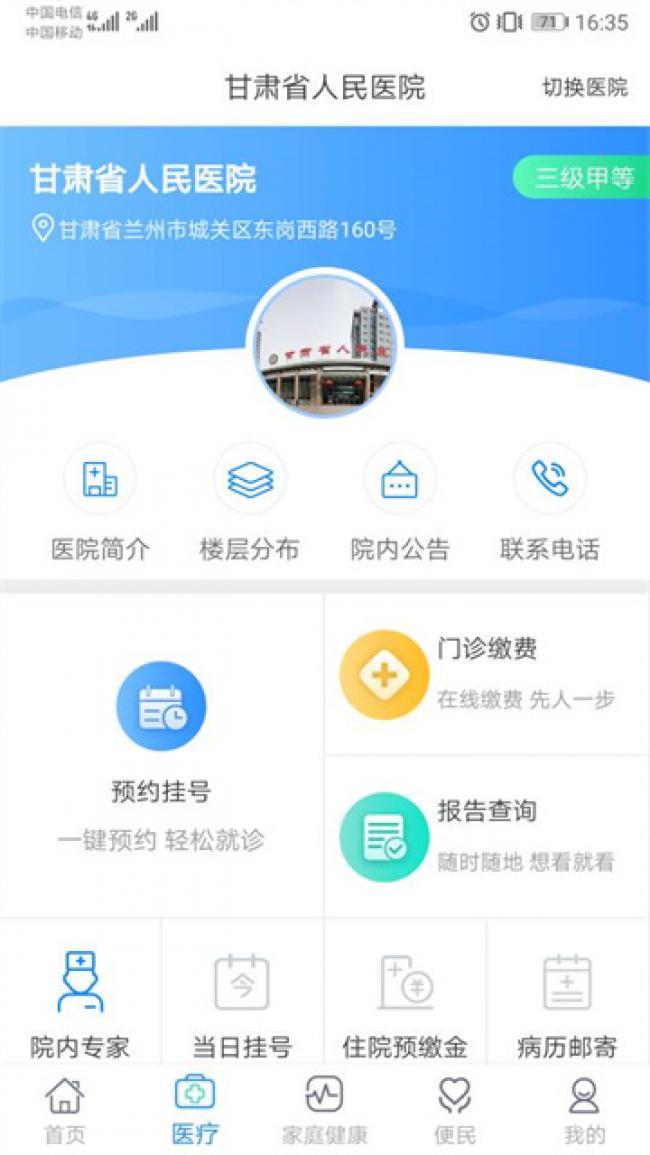Select 门诊缴费 outpatient payment

click(x=486, y=674)
